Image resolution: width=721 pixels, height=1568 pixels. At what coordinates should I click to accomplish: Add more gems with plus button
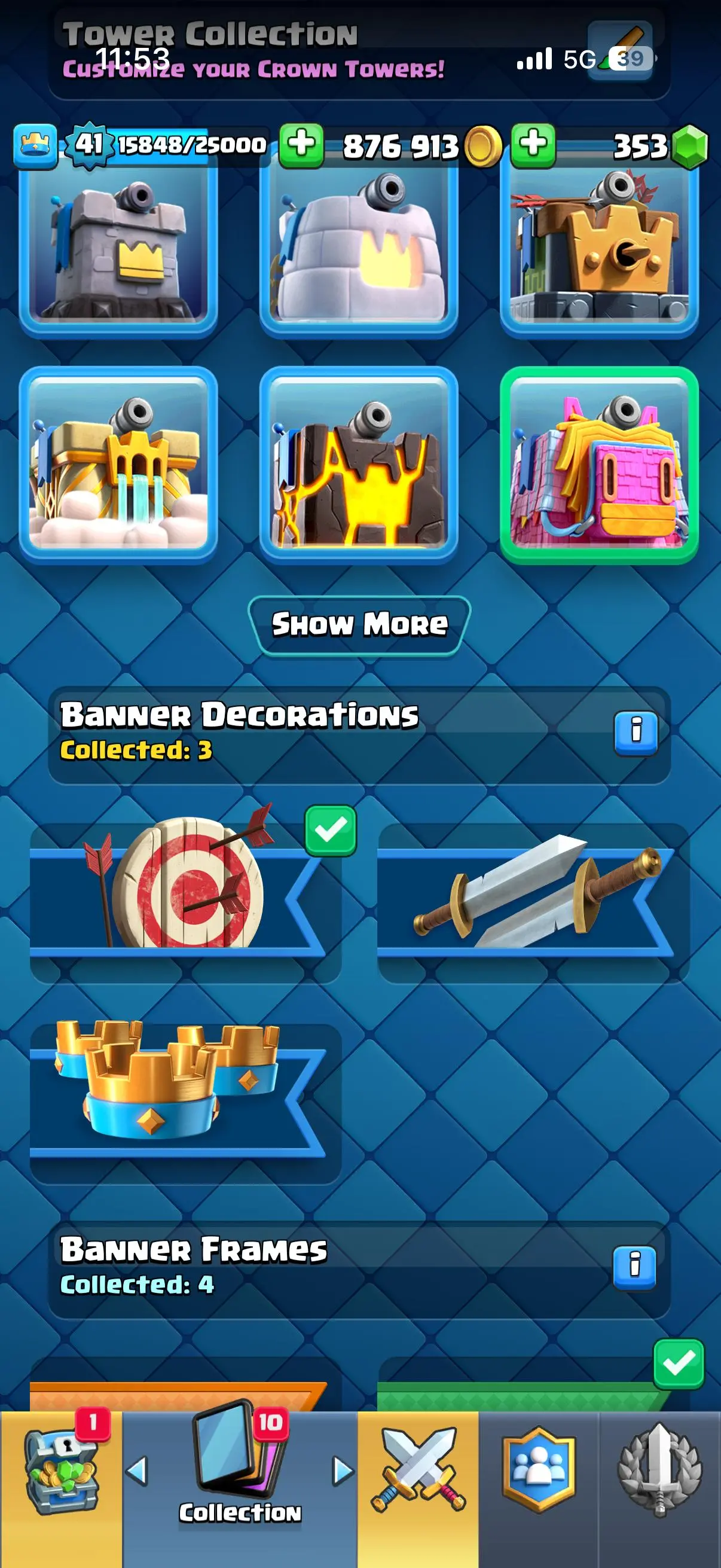coord(533,146)
